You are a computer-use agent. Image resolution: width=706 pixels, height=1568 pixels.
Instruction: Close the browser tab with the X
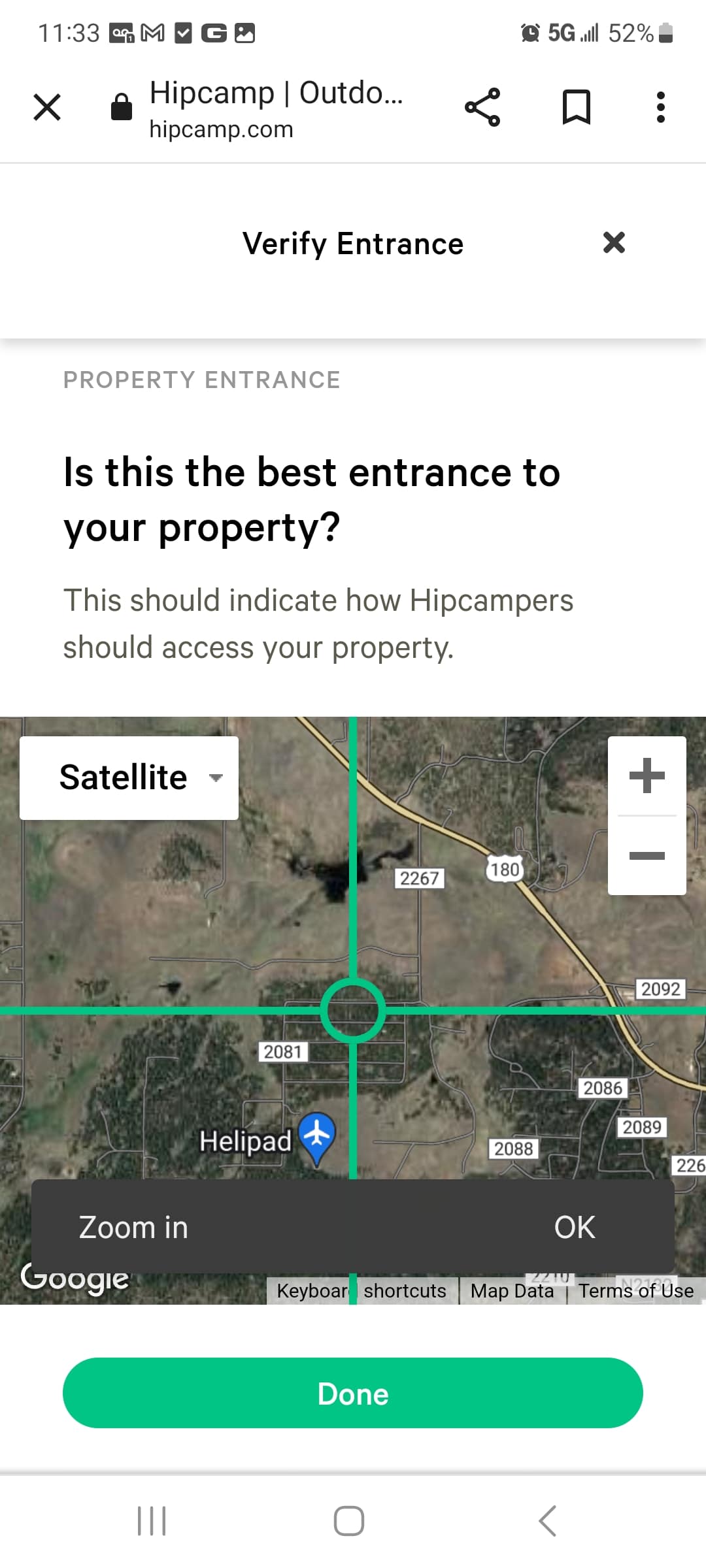click(47, 107)
